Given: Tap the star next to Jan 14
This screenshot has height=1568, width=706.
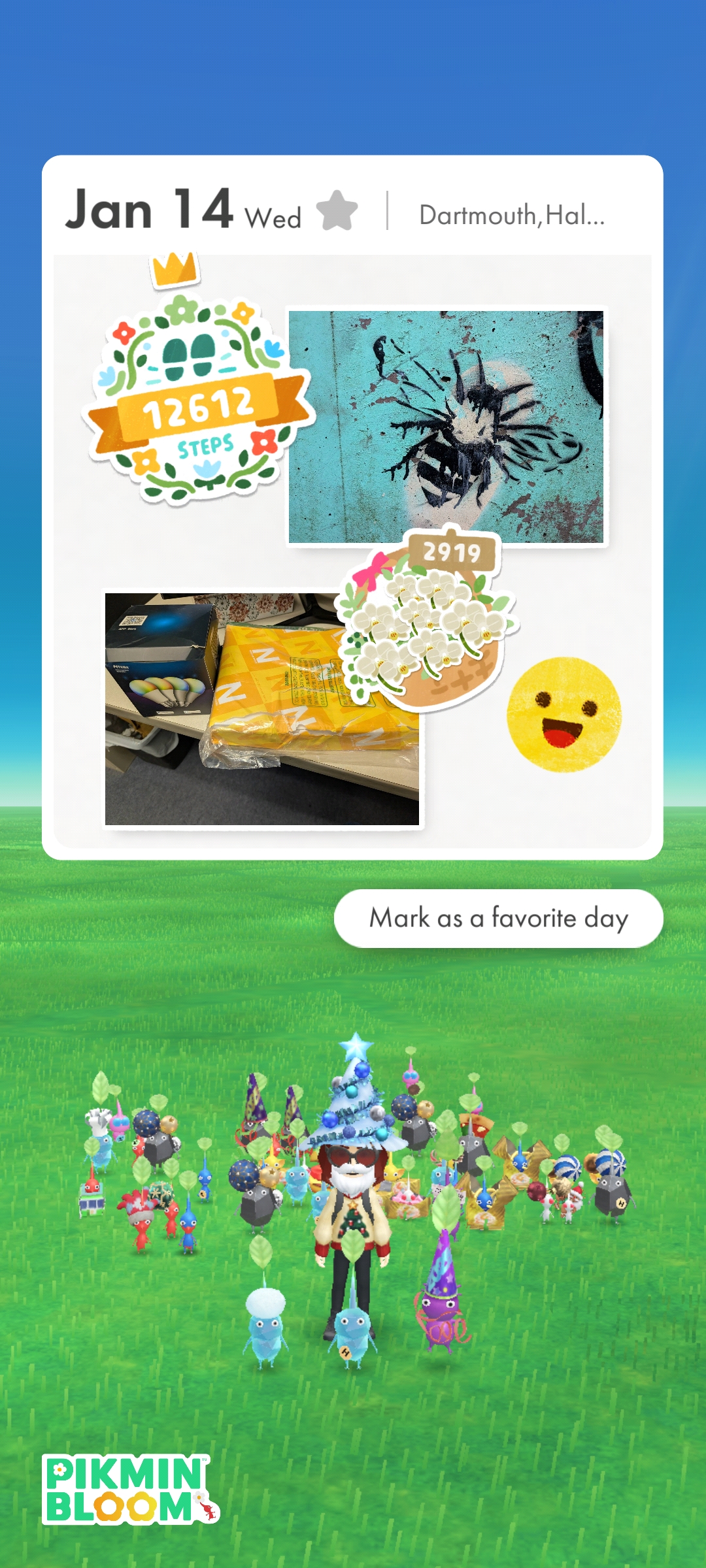Looking at the screenshot, I should (x=337, y=211).
